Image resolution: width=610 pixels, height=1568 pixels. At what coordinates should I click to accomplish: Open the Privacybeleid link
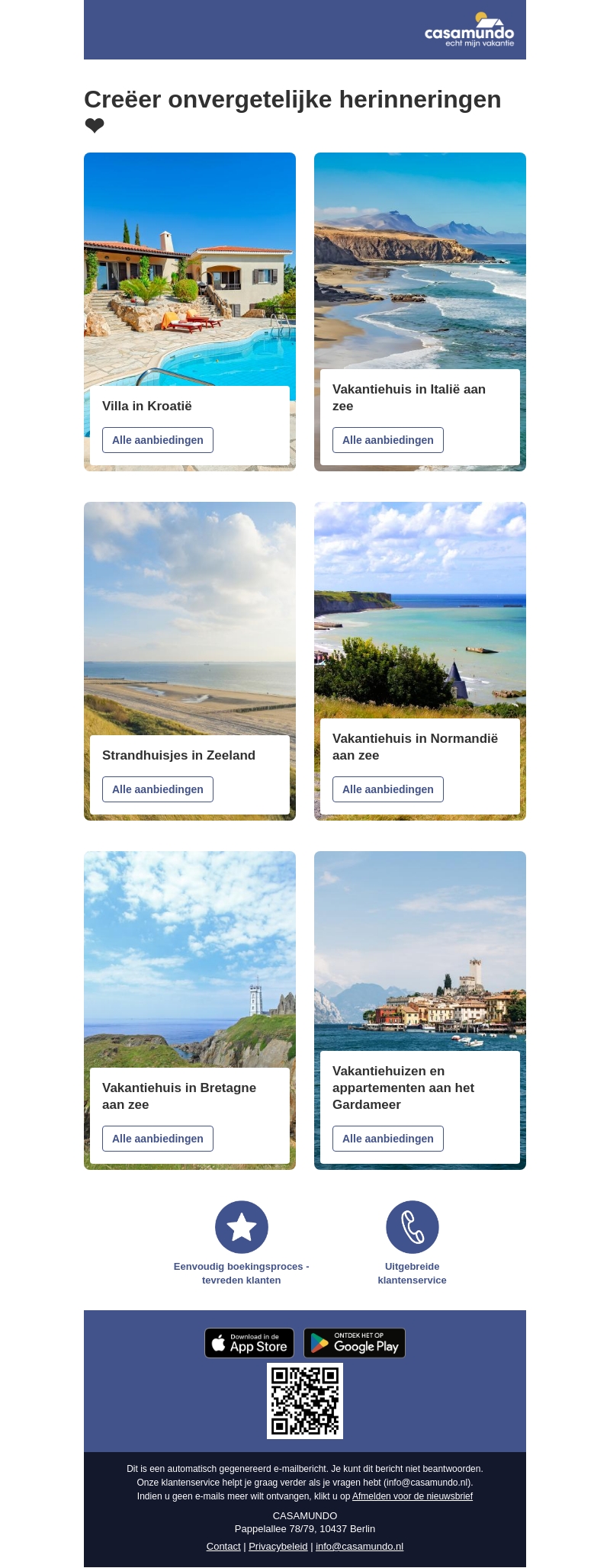point(278,1547)
